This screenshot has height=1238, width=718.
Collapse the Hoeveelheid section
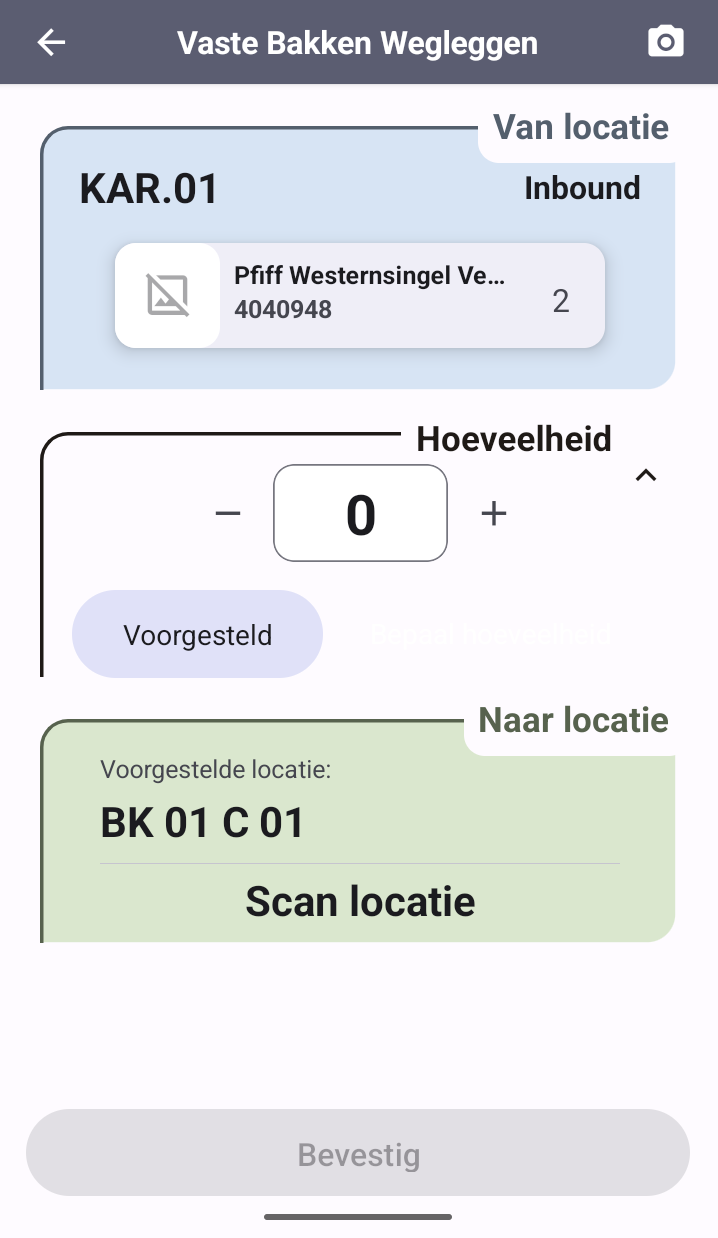tap(646, 476)
